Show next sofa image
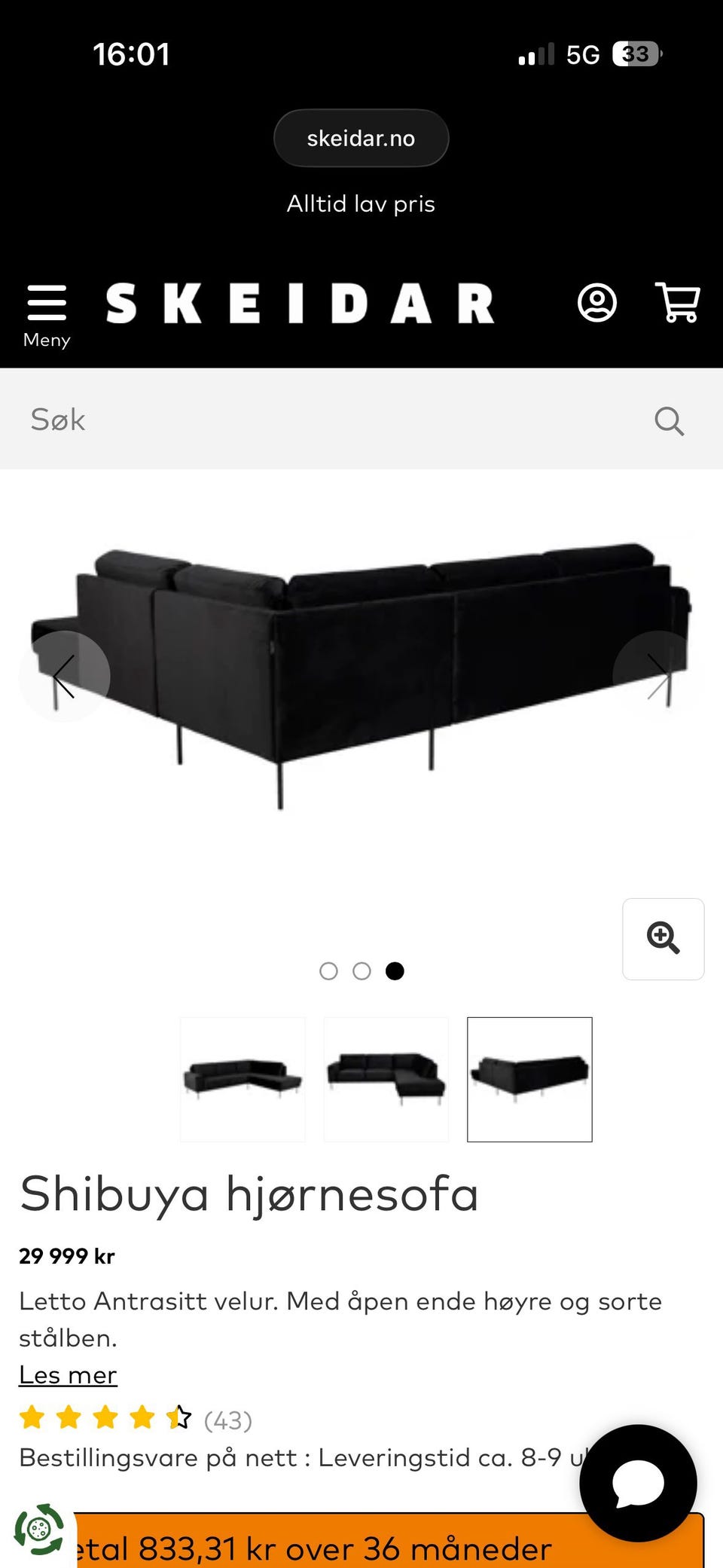 657,676
